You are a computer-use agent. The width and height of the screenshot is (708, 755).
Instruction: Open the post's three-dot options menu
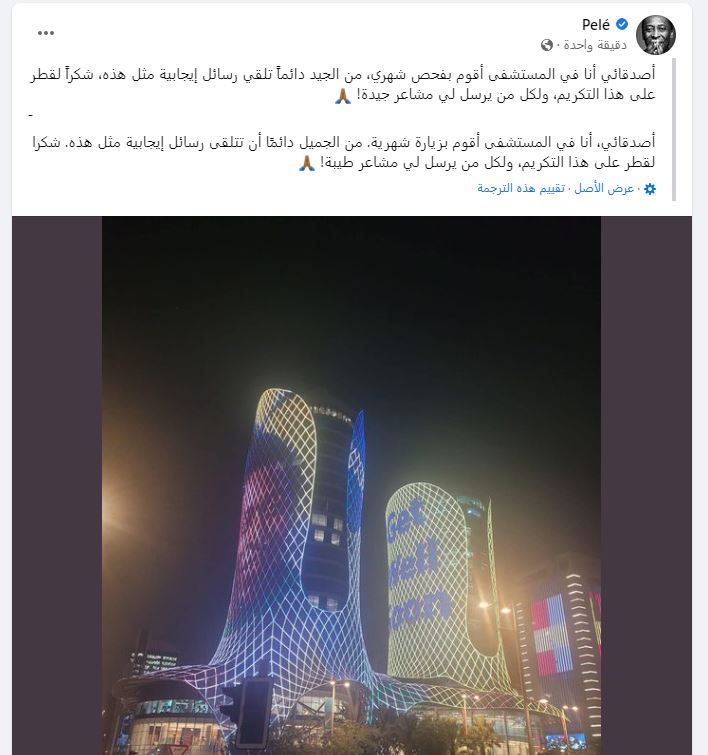(46, 32)
